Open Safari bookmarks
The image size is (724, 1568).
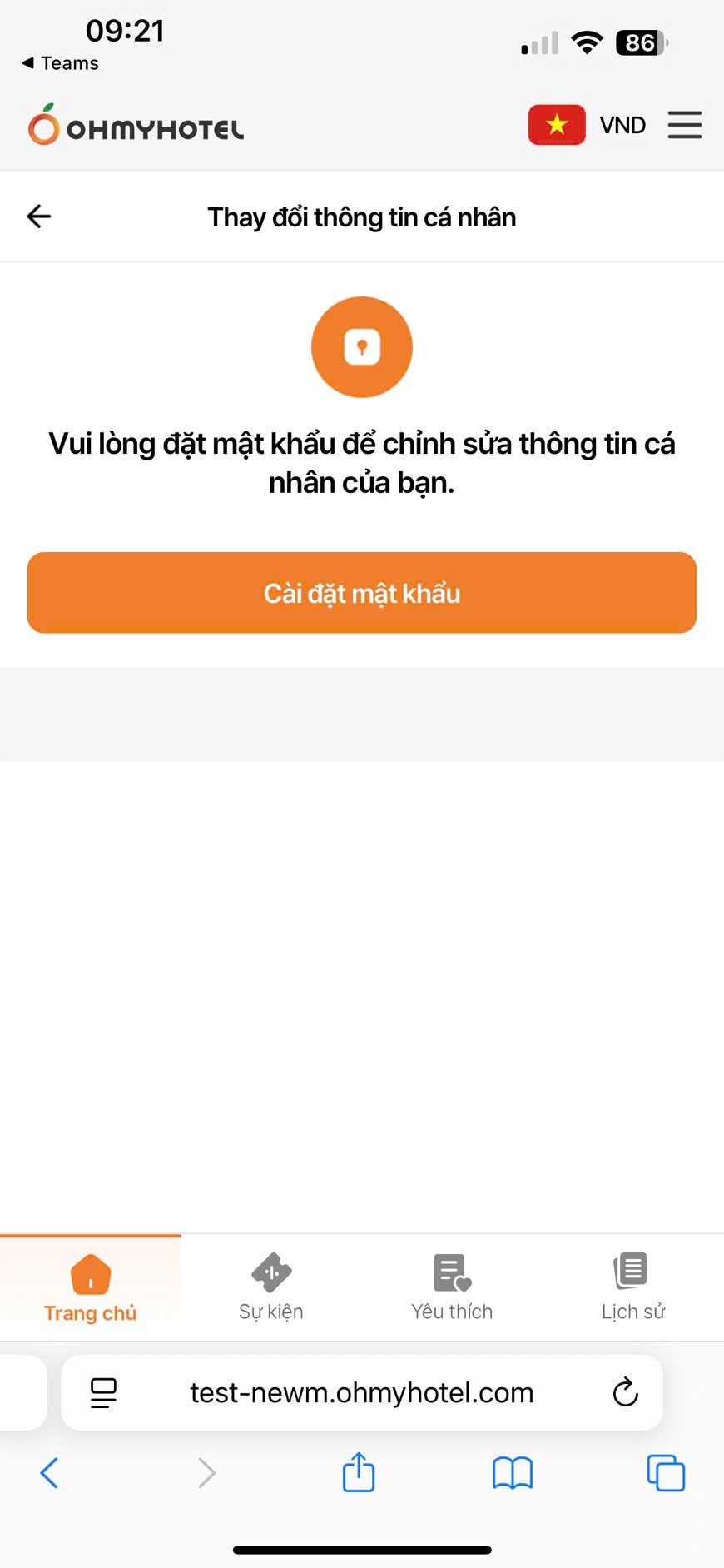tap(512, 1472)
